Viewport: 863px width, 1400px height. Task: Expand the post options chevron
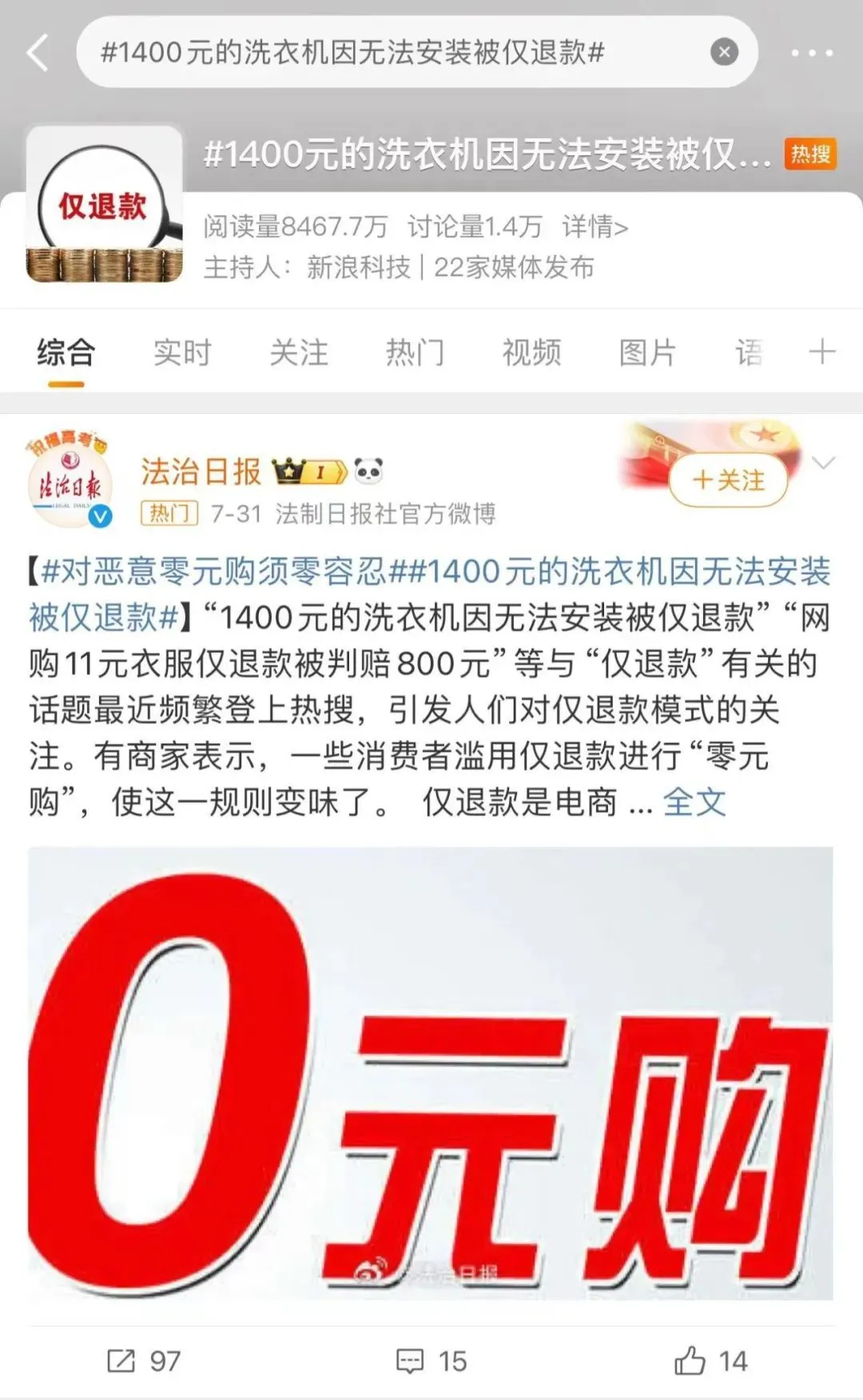823,463
